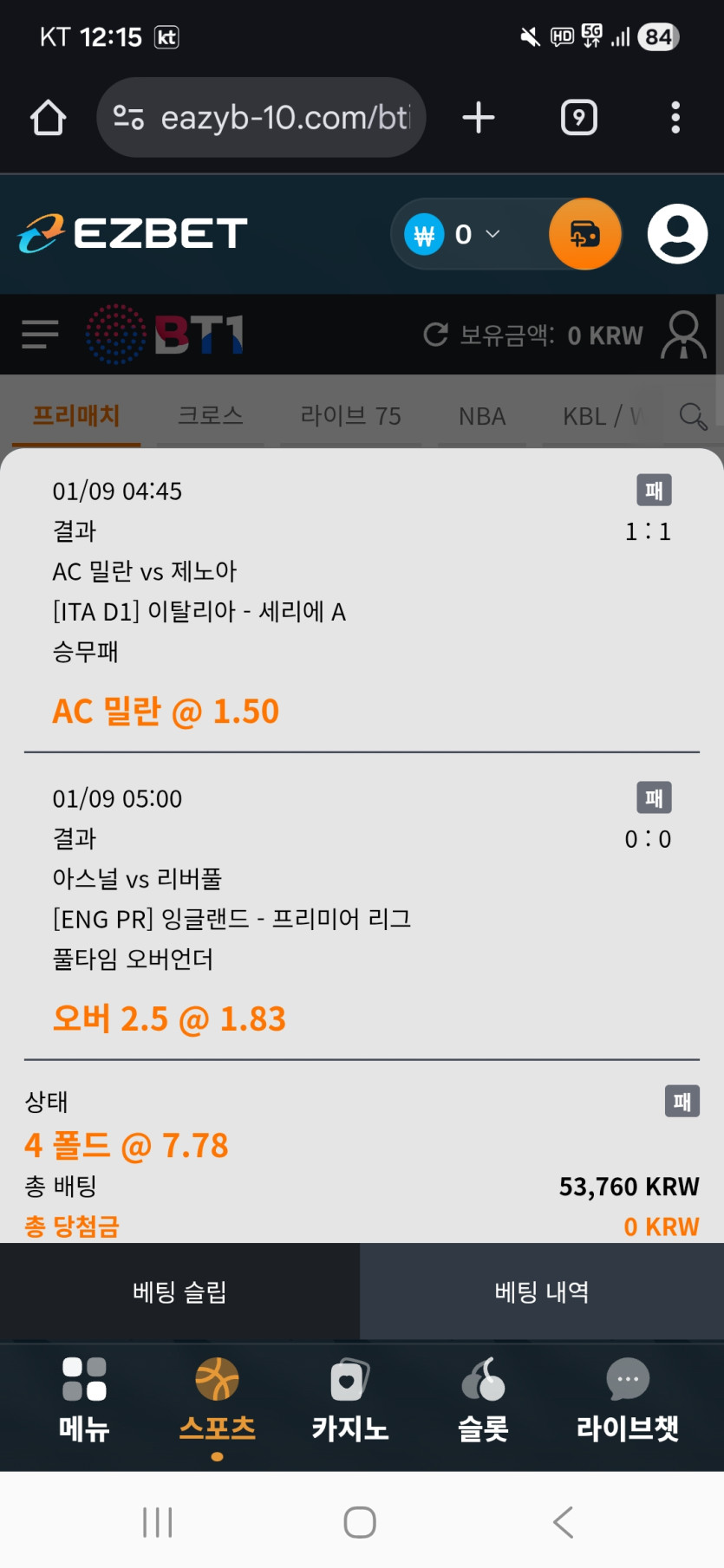Open the BT1 account figure icon
Viewport: 724px width, 1568px height.
[x=683, y=335]
